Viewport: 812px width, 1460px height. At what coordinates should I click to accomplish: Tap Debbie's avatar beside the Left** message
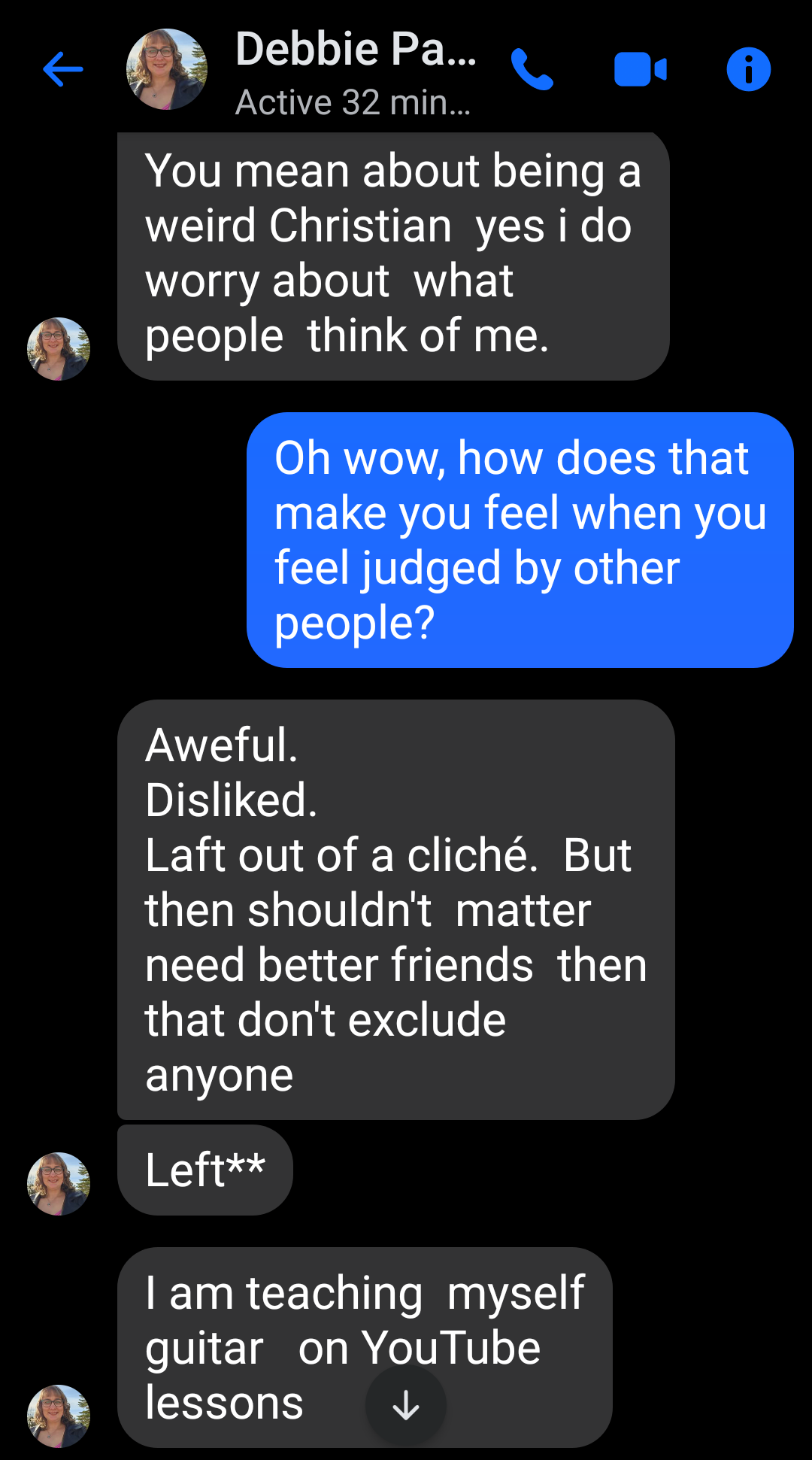click(59, 1183)
